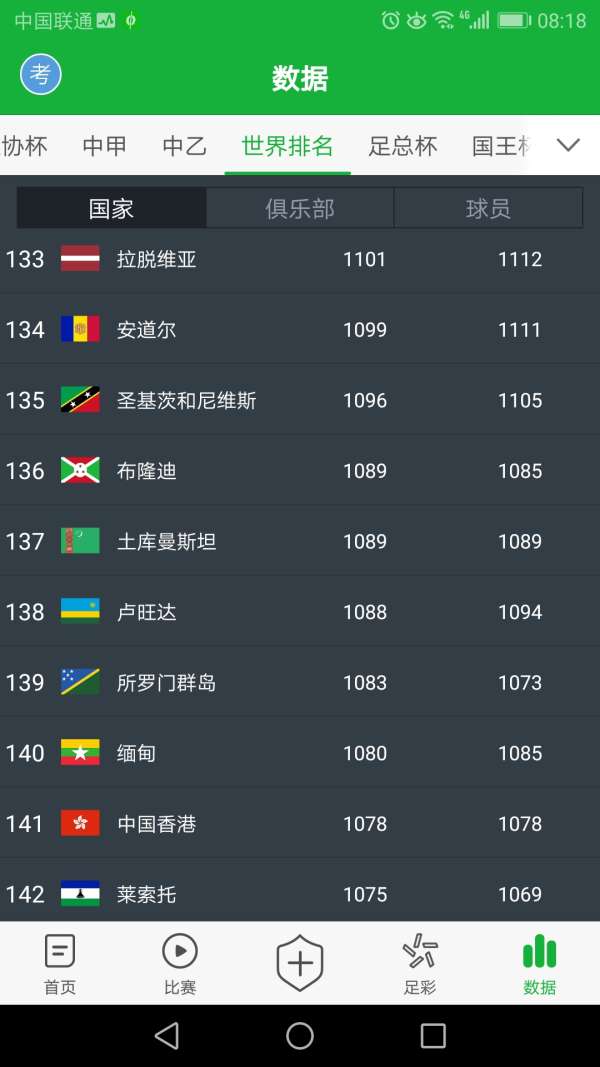Viewport: 600px width, 1067px height.
Task: Open the 布隆迪 ranking row
Action: [x=300, y=471]
